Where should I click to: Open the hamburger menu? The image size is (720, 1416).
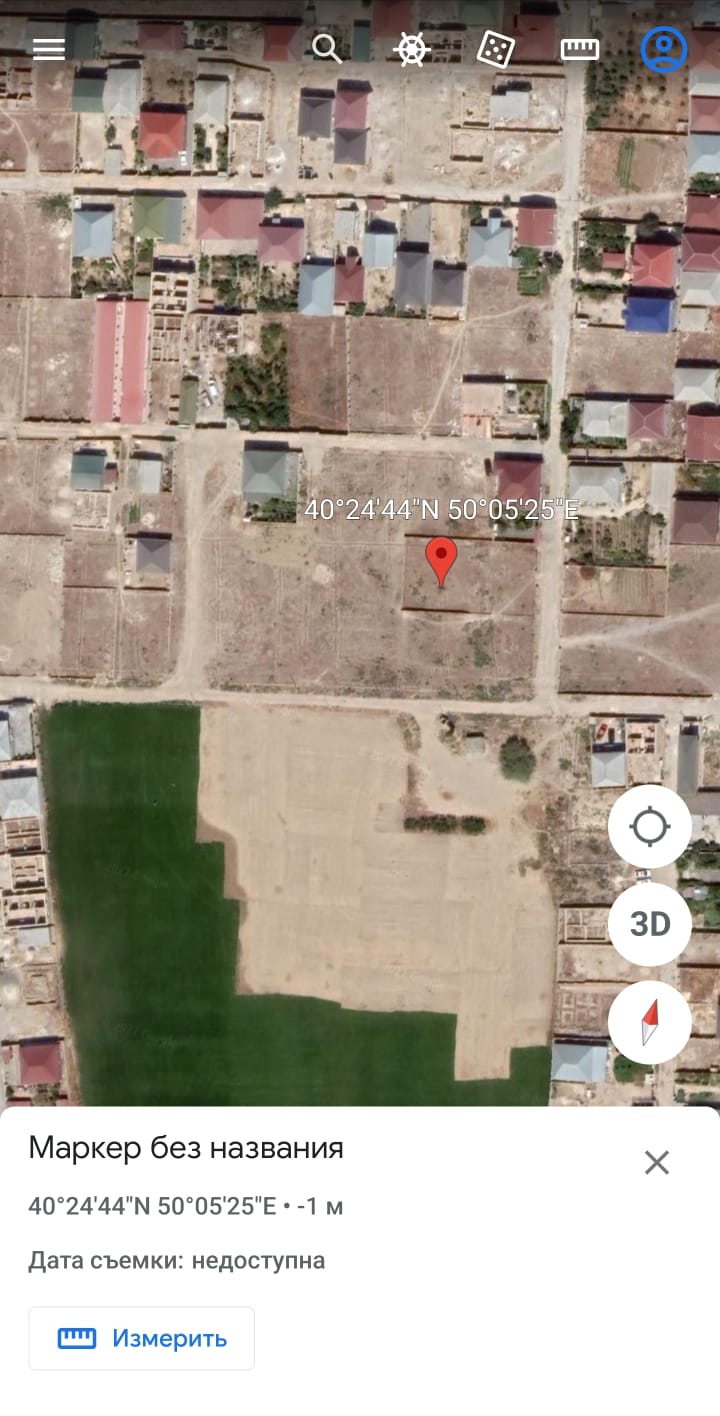pos(49,49)
